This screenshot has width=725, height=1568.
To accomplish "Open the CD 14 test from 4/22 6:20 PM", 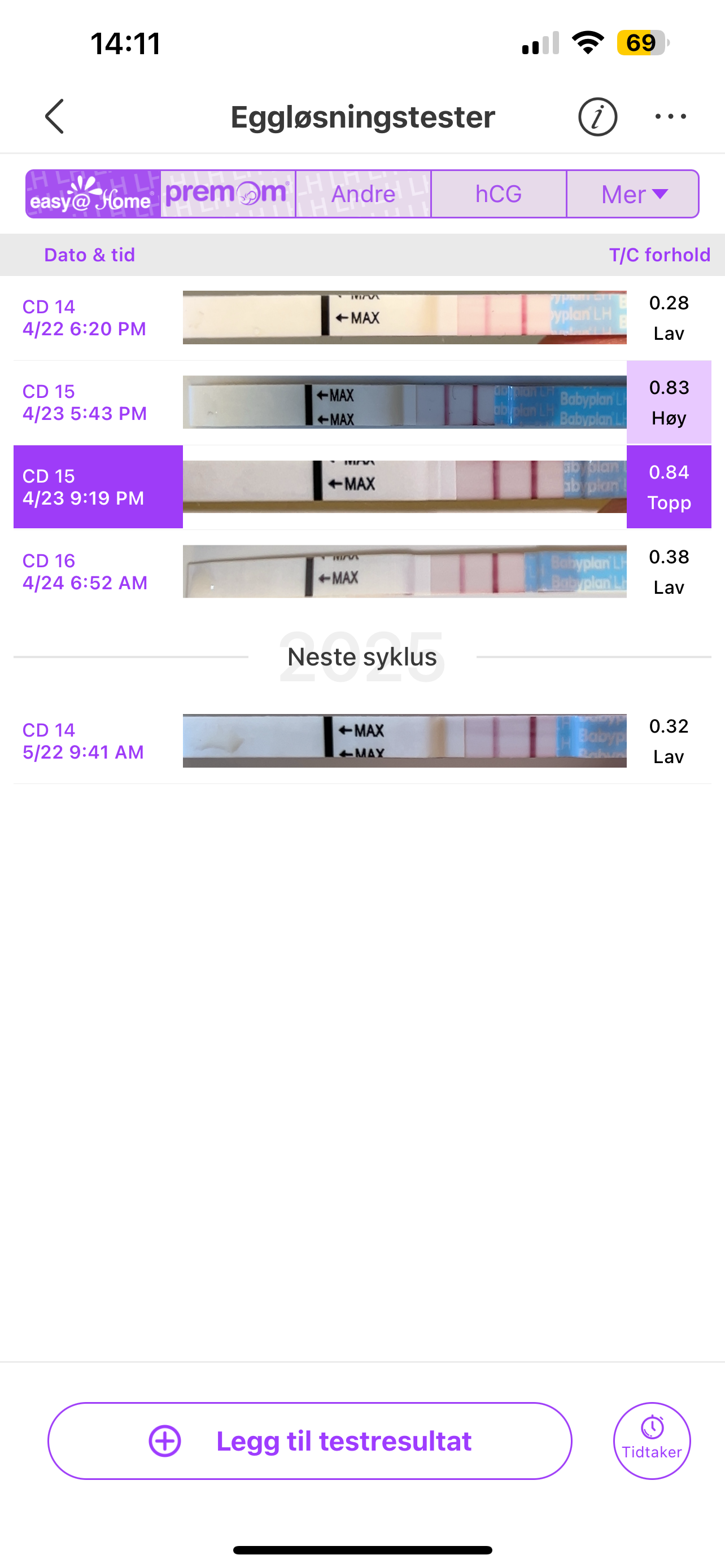I will click(362, 318).
